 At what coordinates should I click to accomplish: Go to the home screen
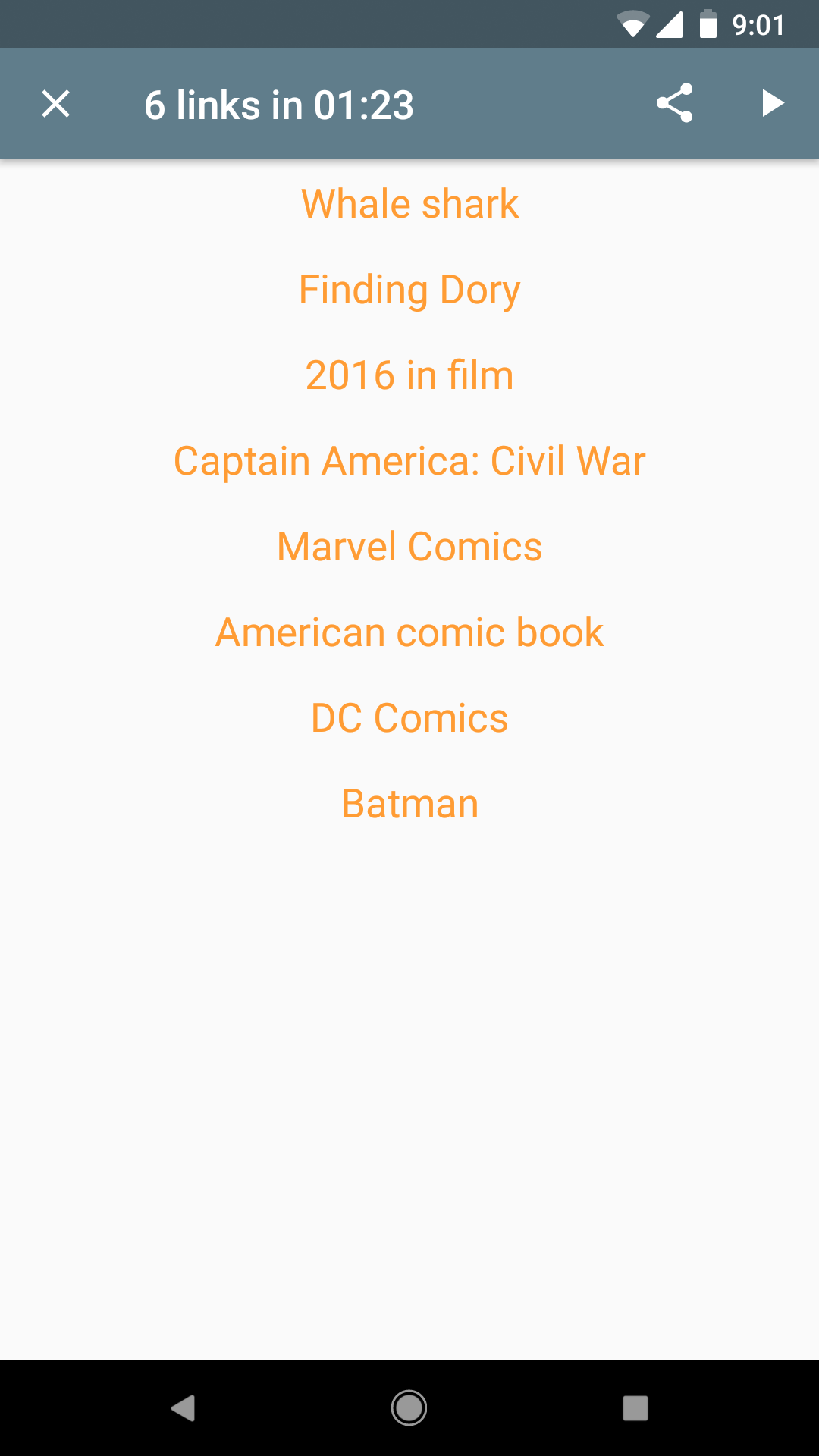pyautogui.click(x=409, y=1408)
